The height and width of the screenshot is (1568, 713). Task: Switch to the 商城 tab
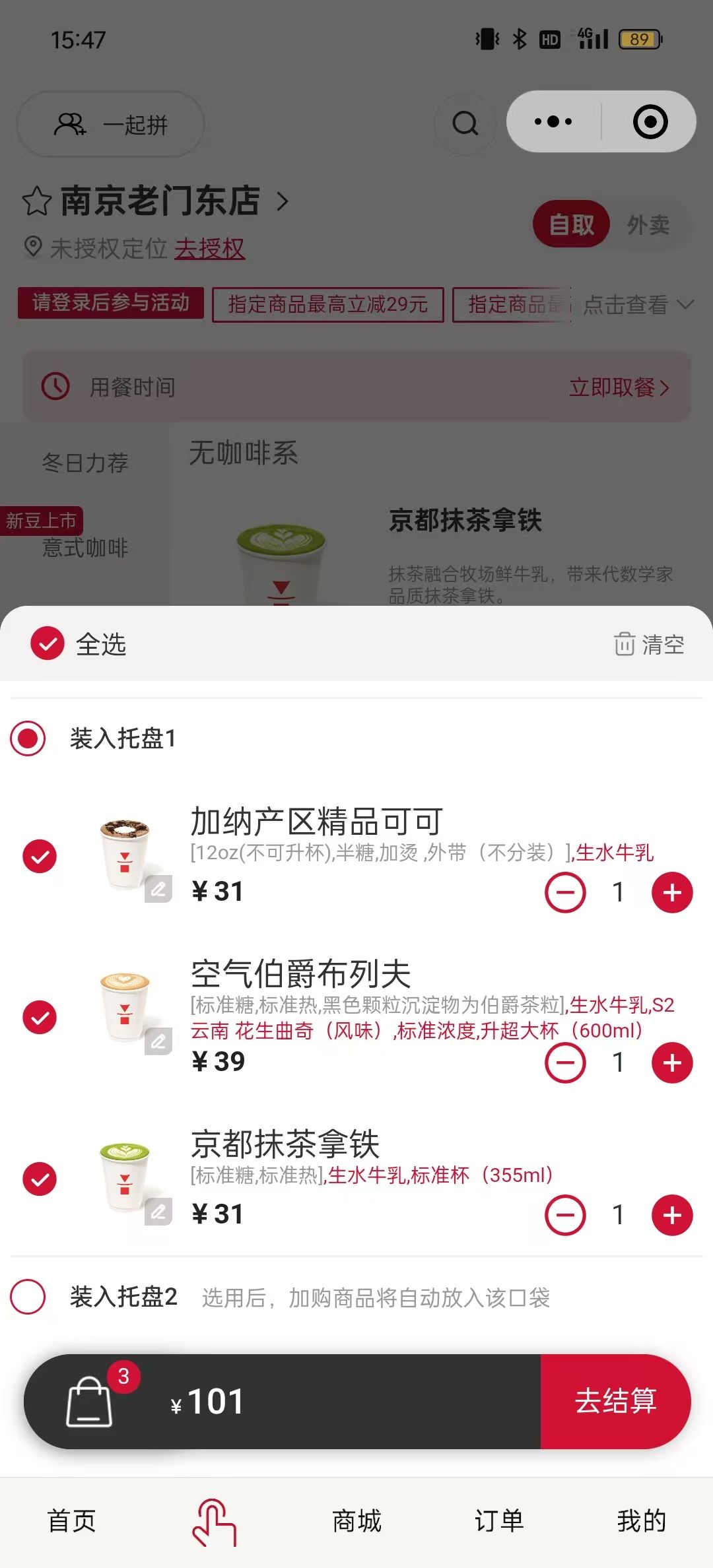click(356, 1521)
